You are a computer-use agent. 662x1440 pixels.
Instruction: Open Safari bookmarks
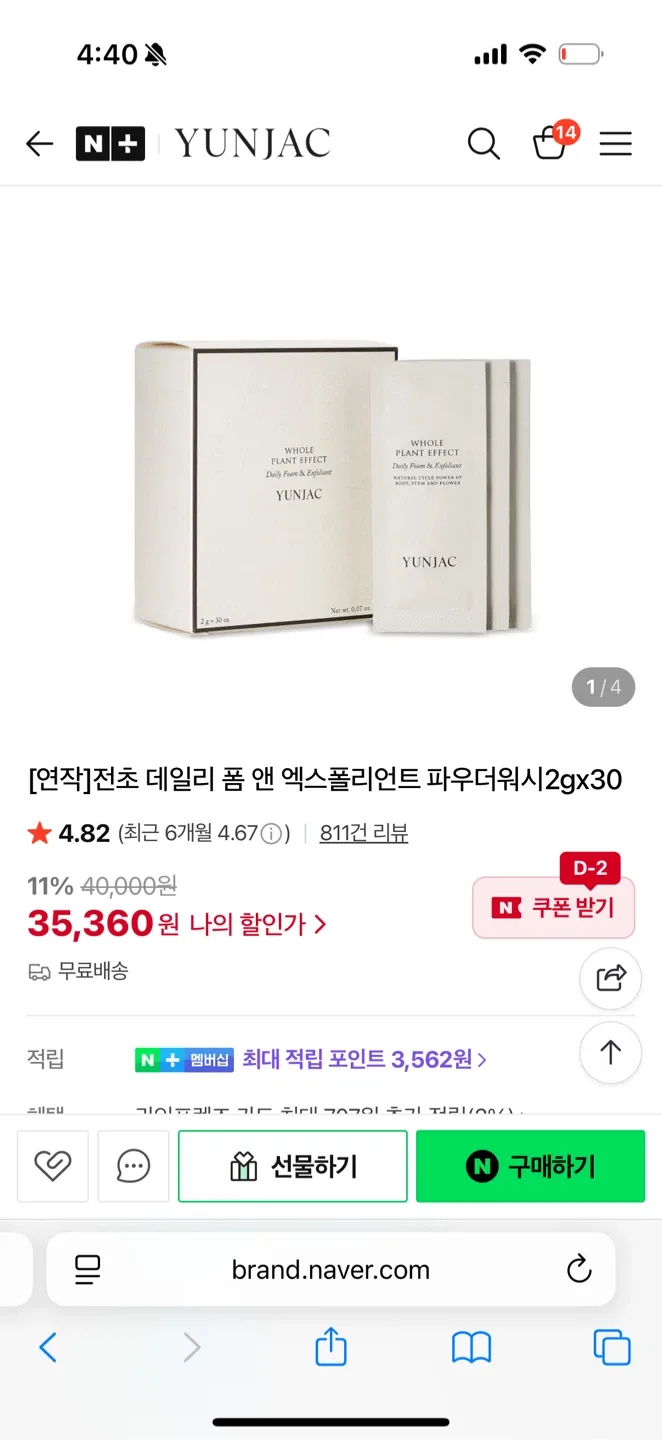pyautogui.click(x=471, y=1348)
